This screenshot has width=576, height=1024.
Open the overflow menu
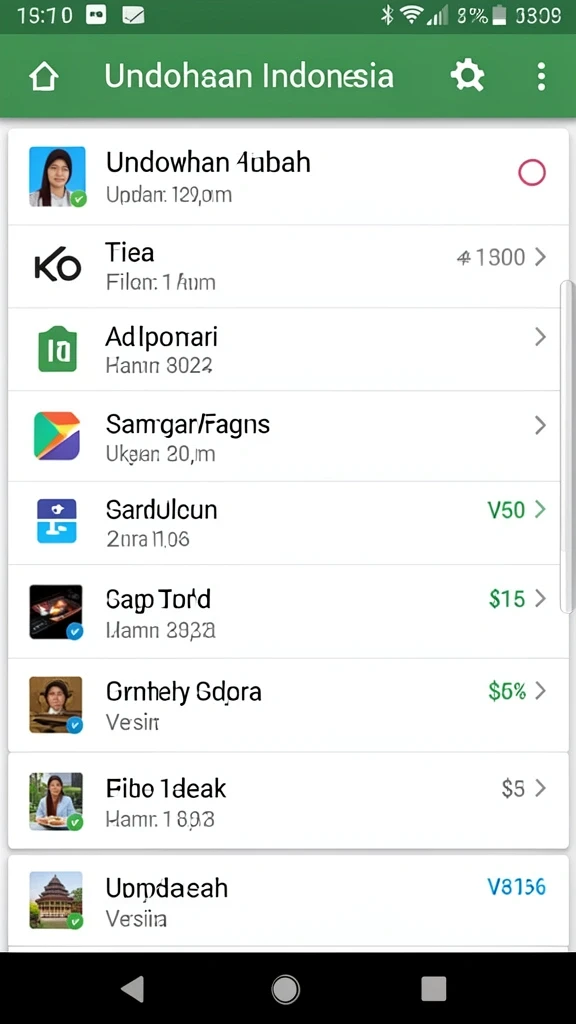coord(541,76)
